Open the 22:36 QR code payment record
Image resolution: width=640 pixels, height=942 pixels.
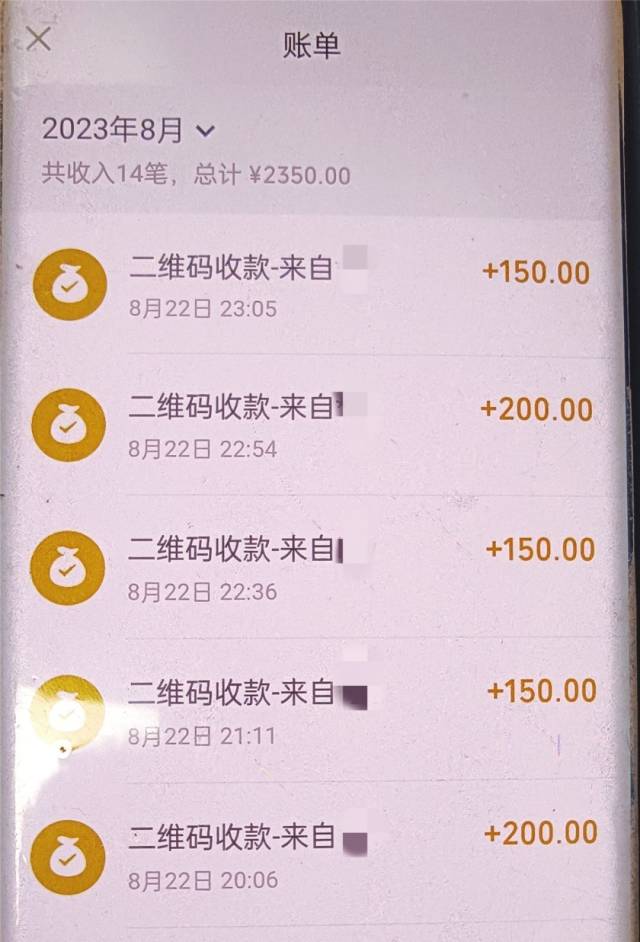(320, 566)
